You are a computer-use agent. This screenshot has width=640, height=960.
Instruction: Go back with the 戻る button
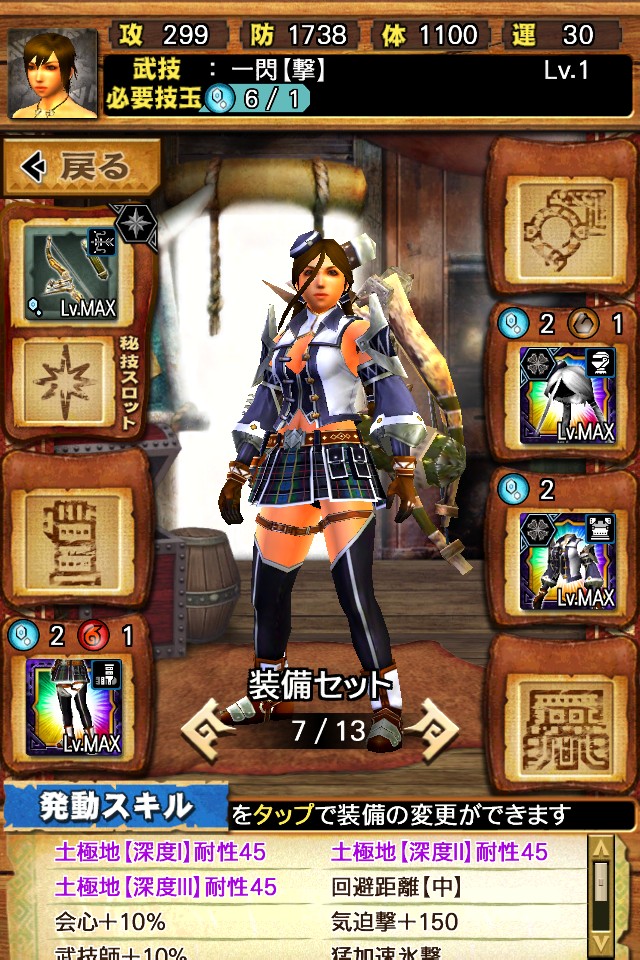coord(82,167)
